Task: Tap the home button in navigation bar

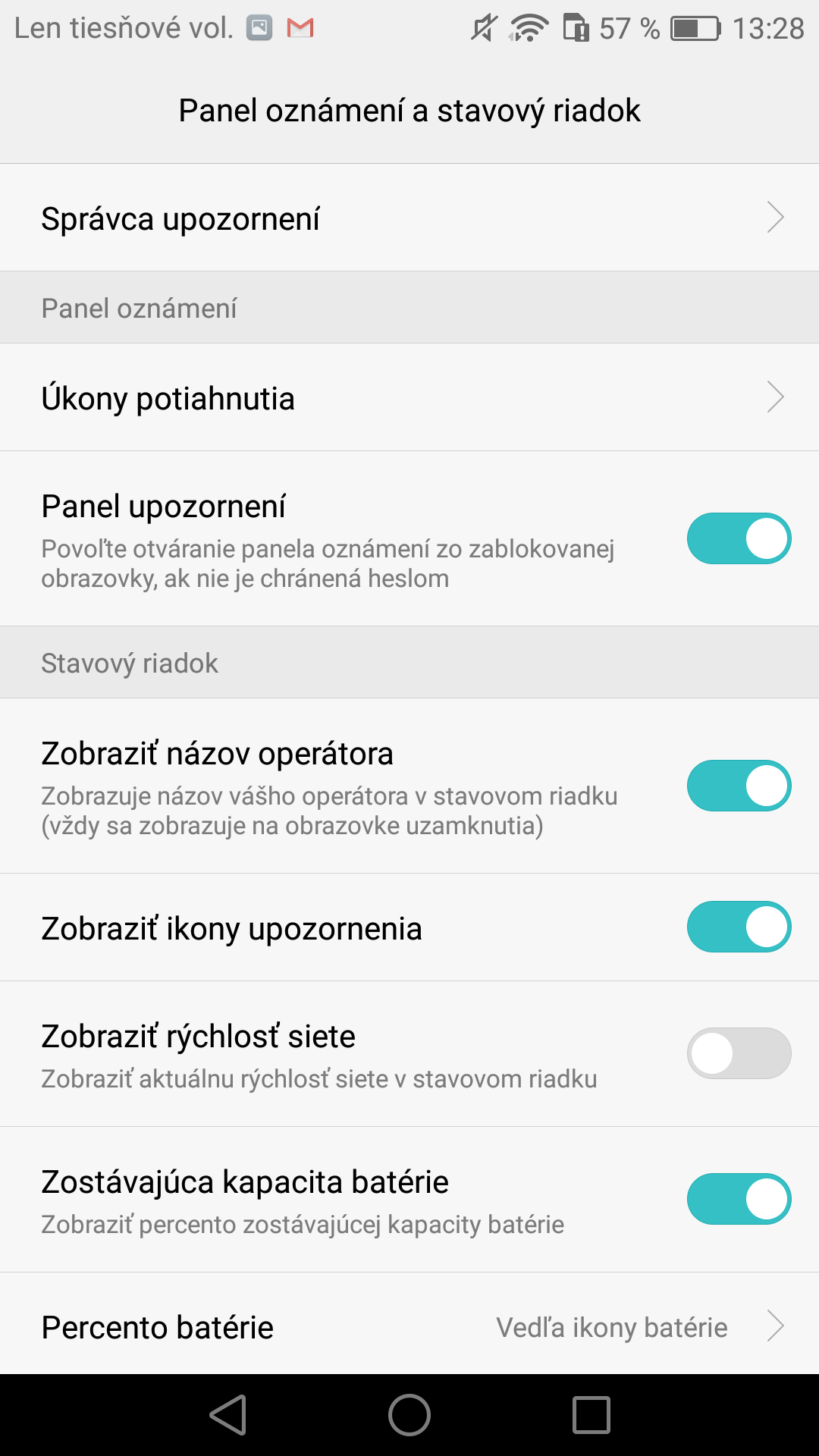Action: click(x=409, y=1415)
